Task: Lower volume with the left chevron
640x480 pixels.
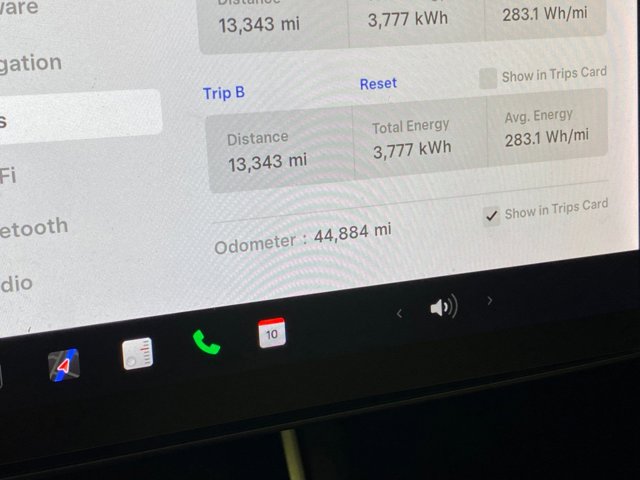Action: click(x=399, y=314)
